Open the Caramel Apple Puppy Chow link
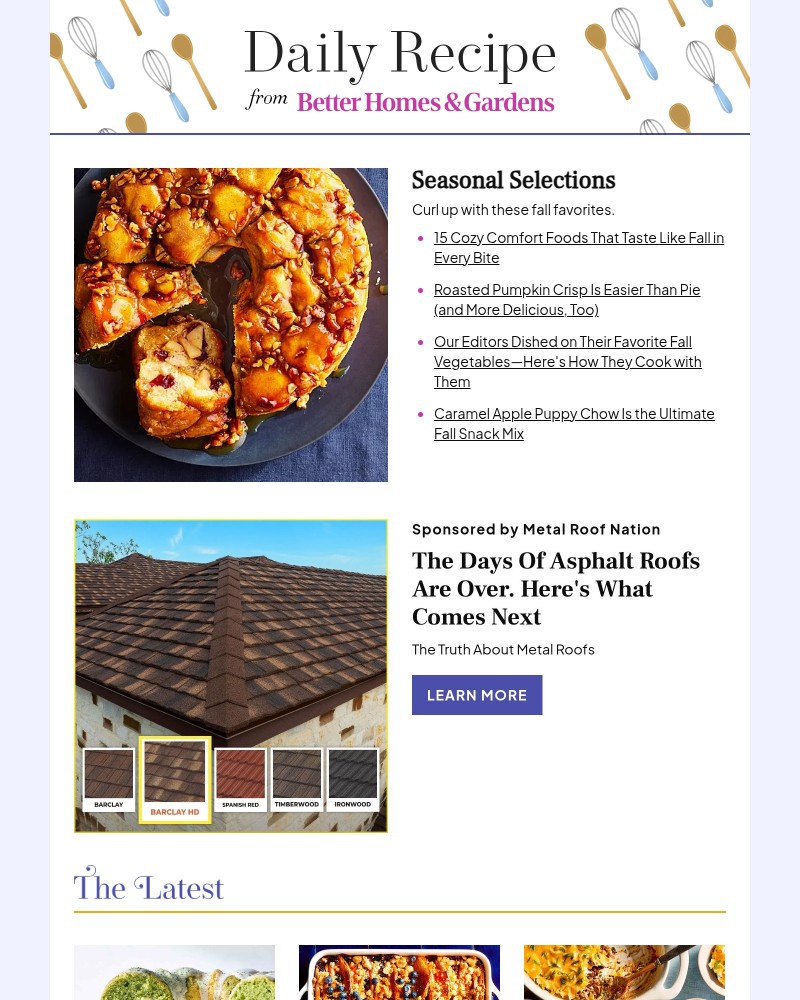This screenshot has height=1000, width=800. point(574,423)
